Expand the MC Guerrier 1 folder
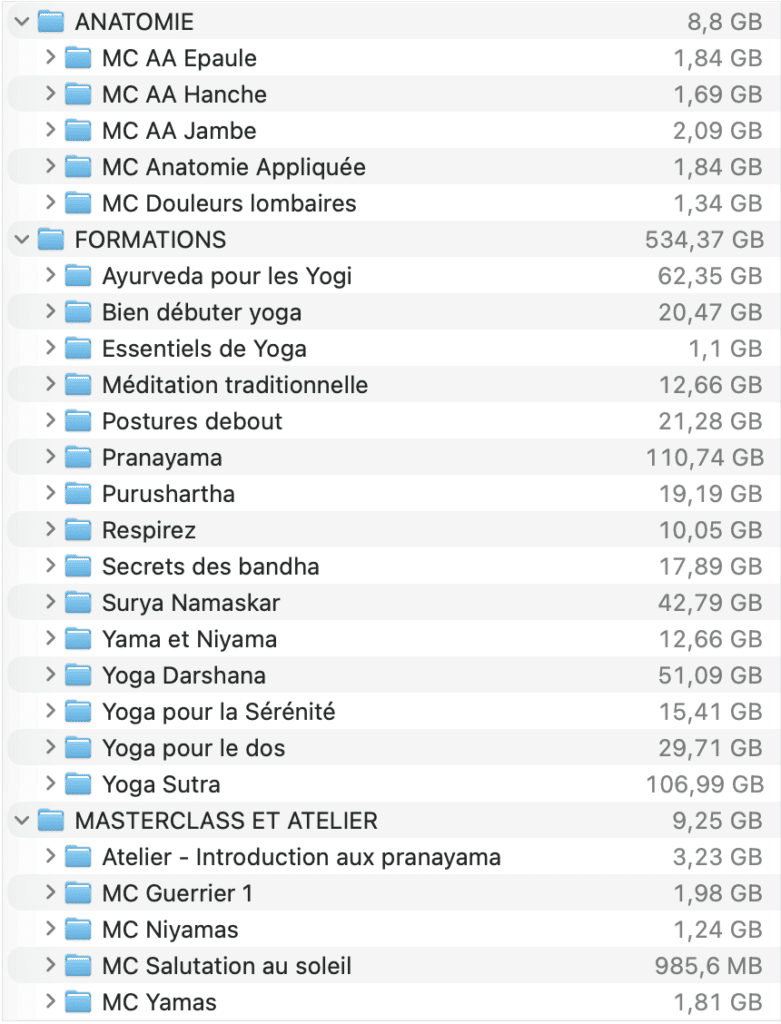 coord(50,894)
